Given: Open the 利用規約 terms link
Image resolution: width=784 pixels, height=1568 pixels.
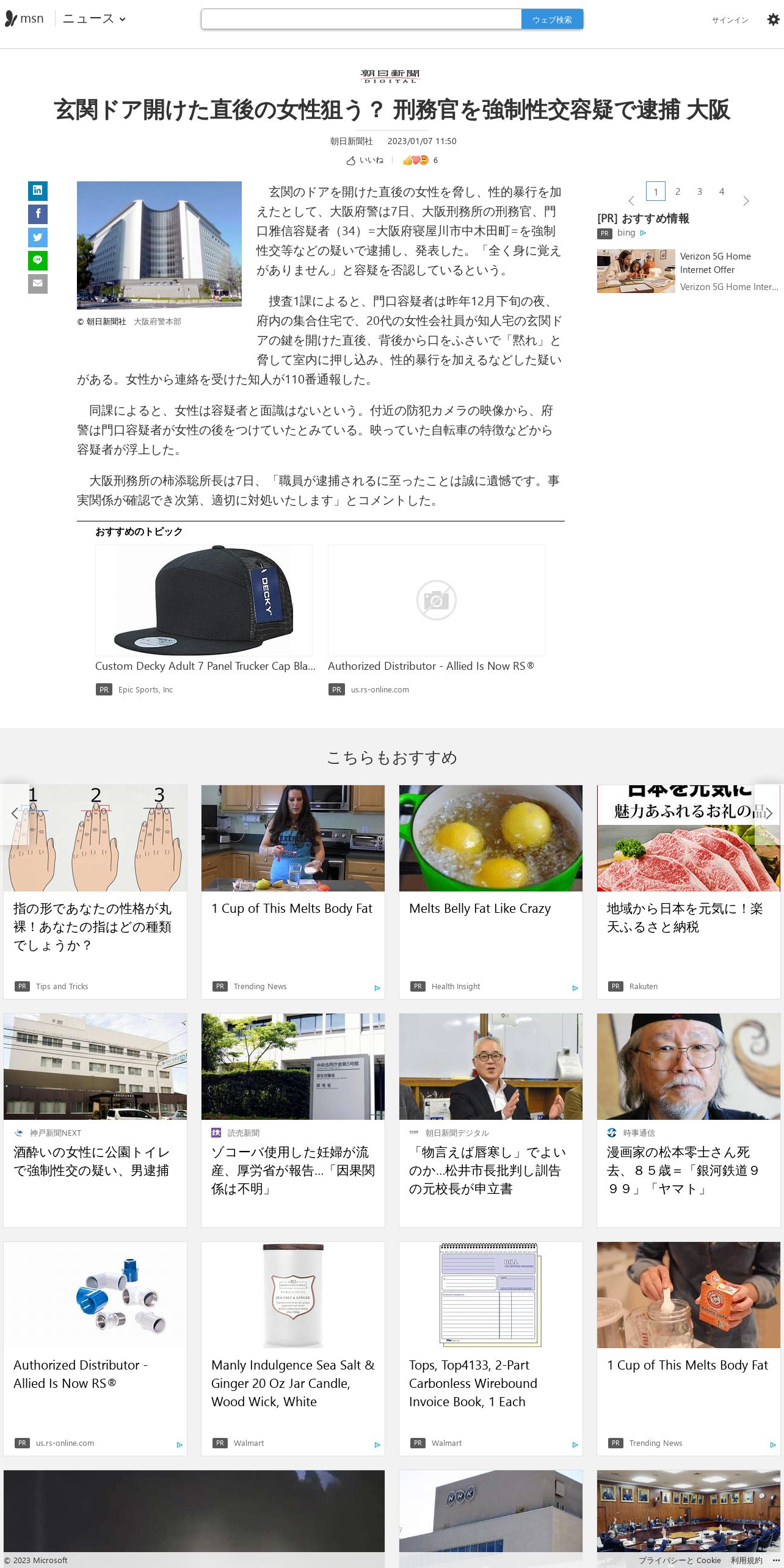Looking at the screenshot, I should click(747, 1560).
